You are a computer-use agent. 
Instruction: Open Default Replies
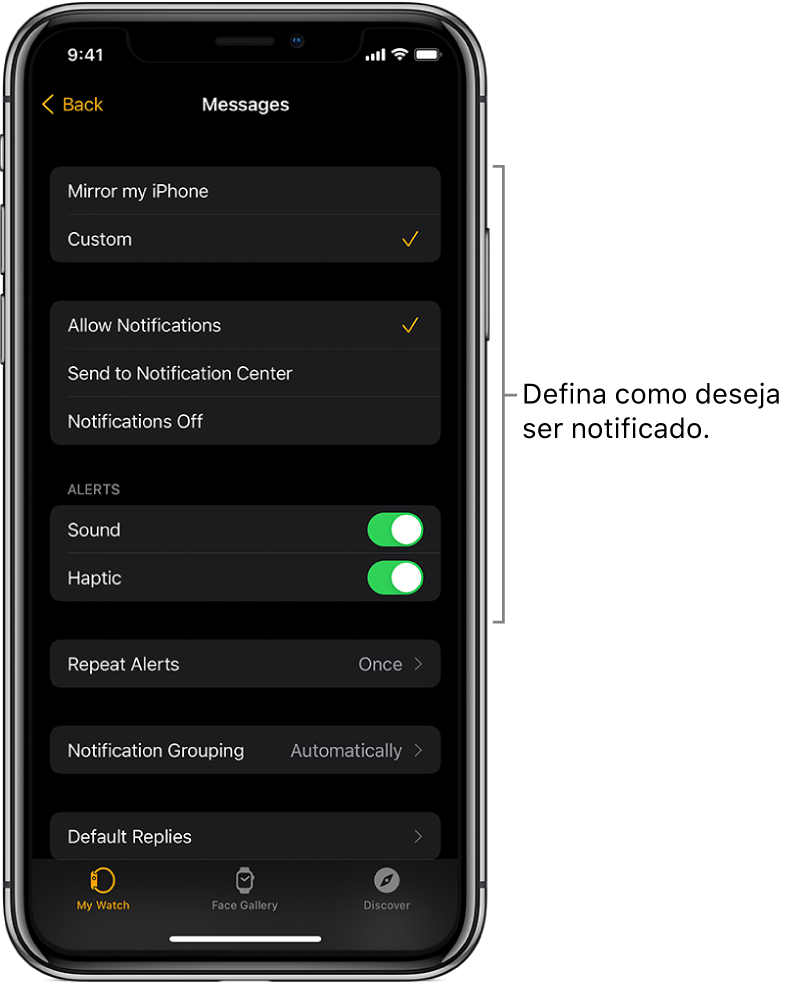click(244, 836)
